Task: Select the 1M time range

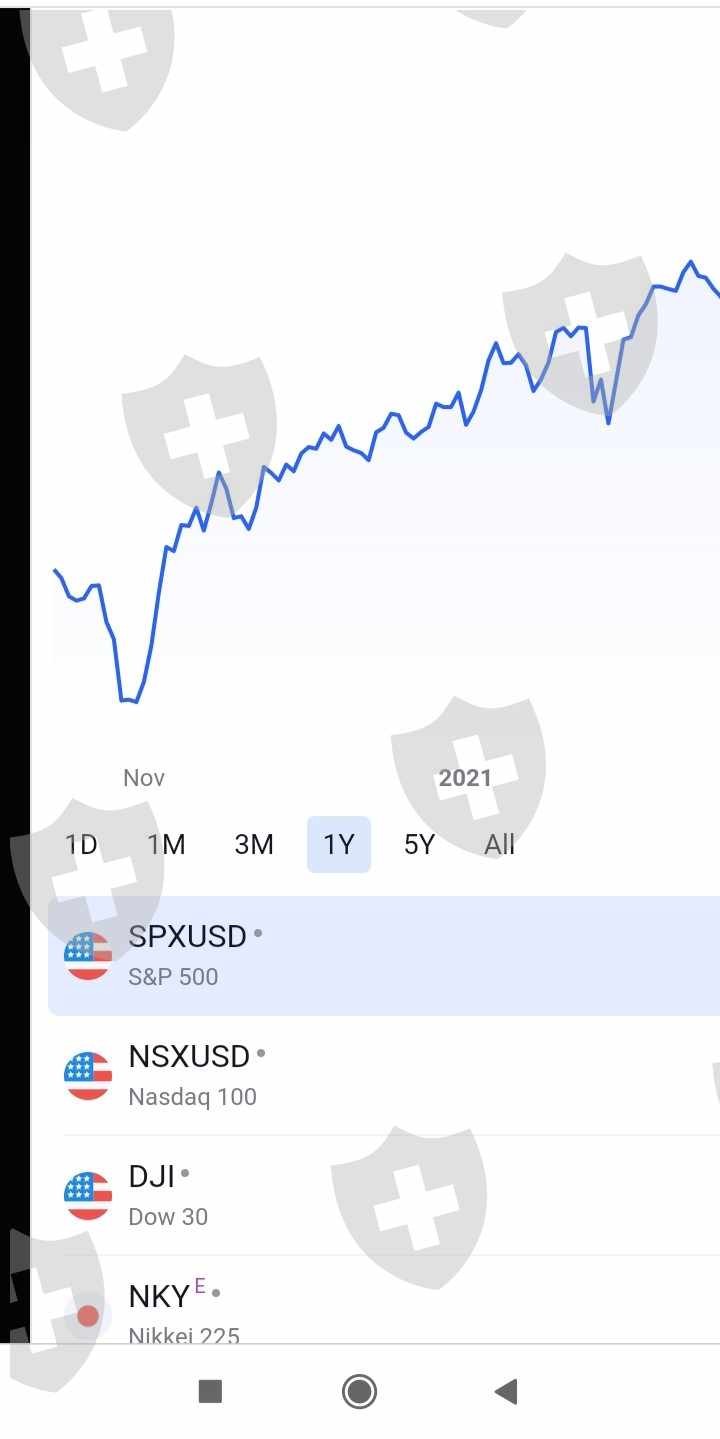Action: 166,845
